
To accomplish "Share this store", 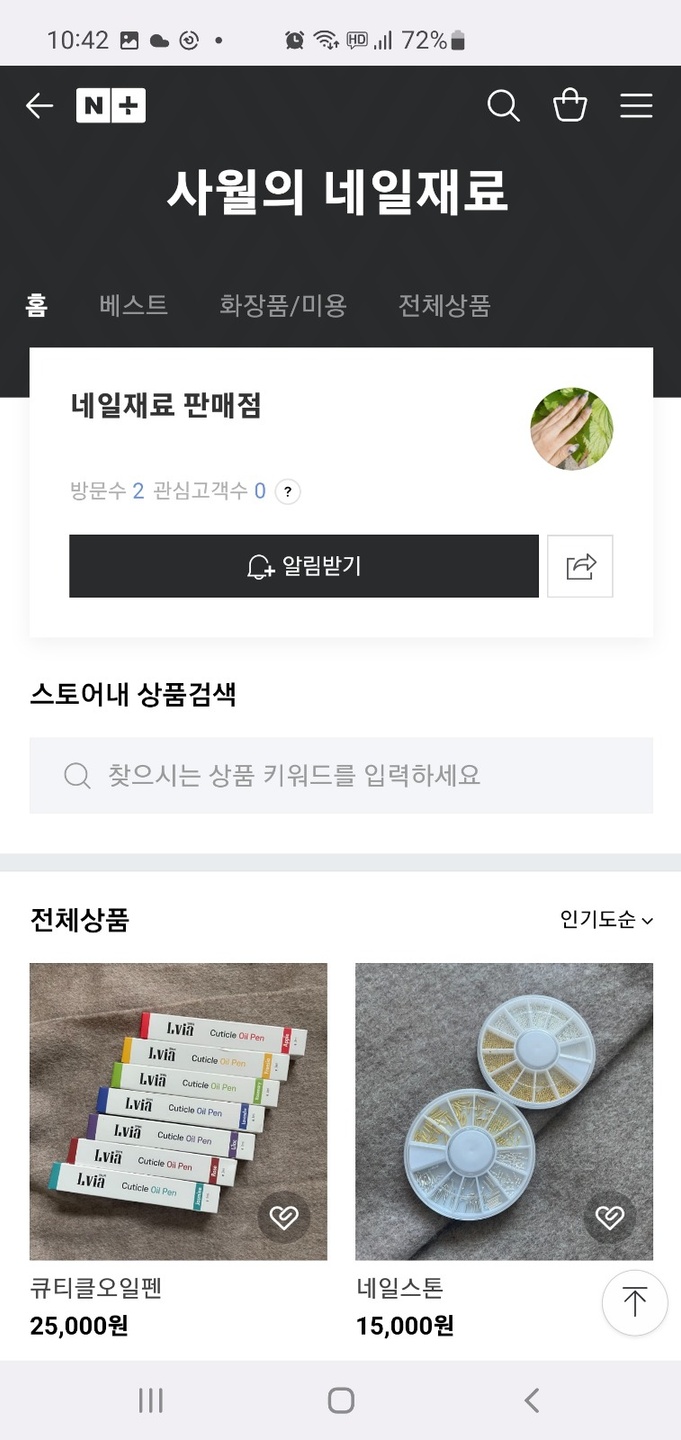I will click(580, 566).
